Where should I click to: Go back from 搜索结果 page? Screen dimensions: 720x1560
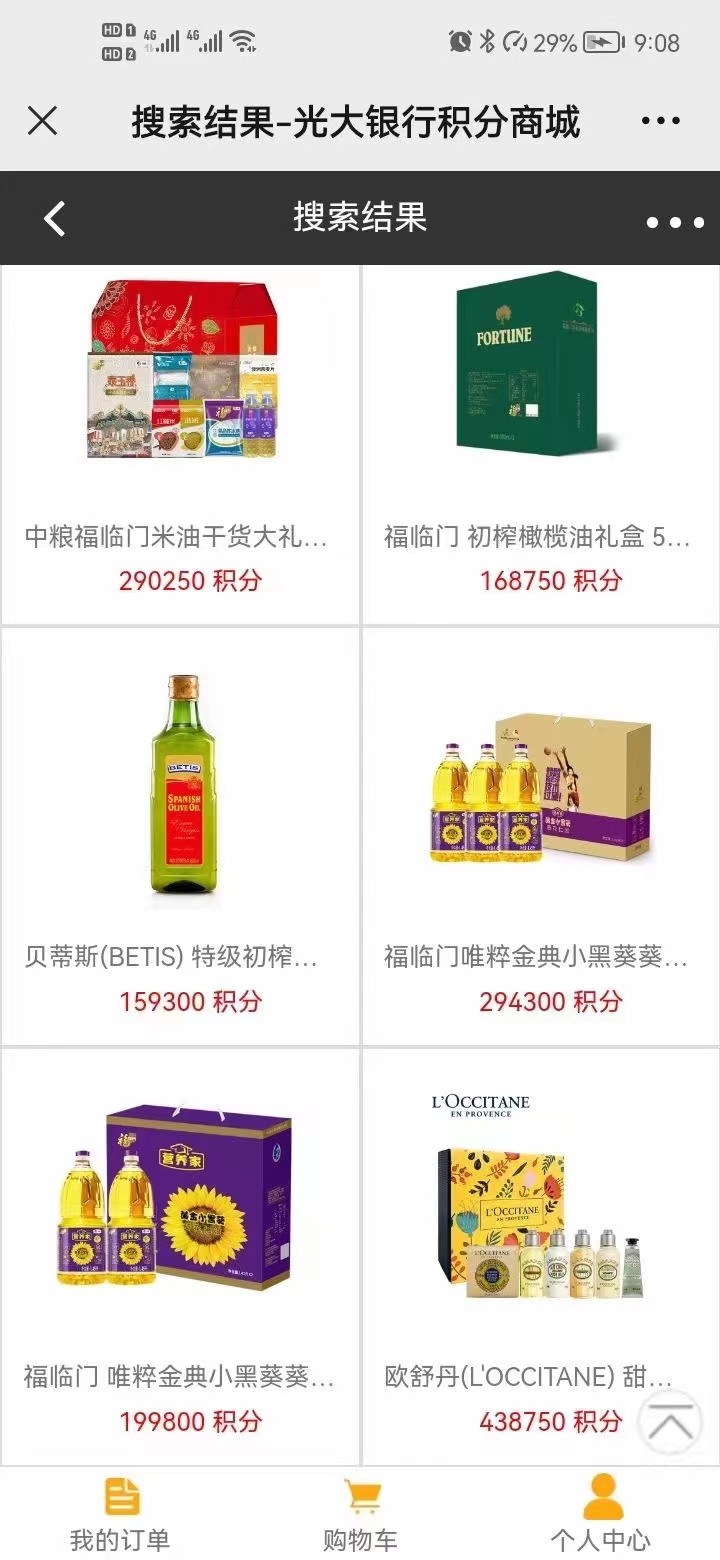(55, 218)
